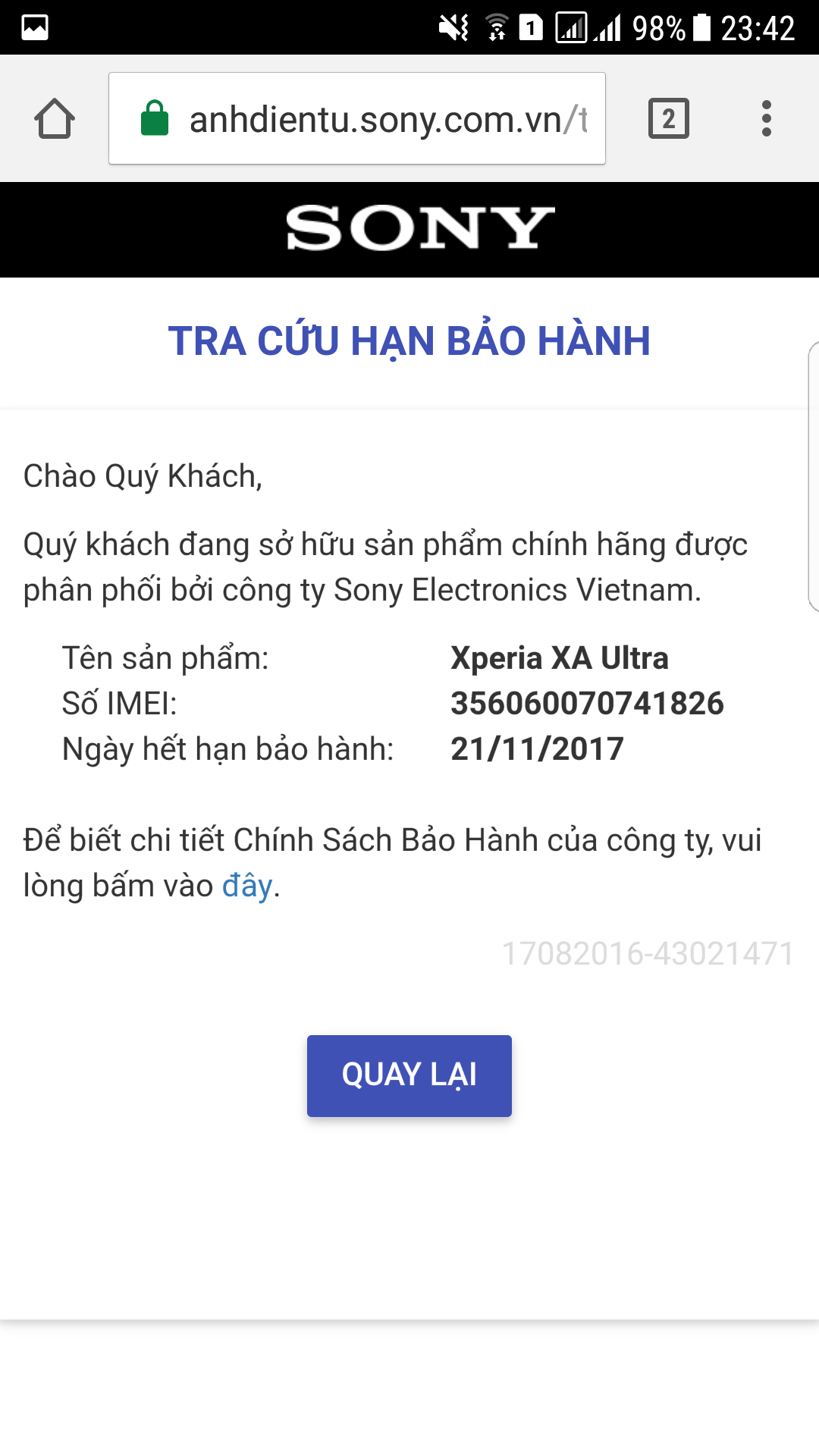This screenshot has width=819, height=1456.
Task: Open the browser overflow menu
Action: click(x=767, y=118)
